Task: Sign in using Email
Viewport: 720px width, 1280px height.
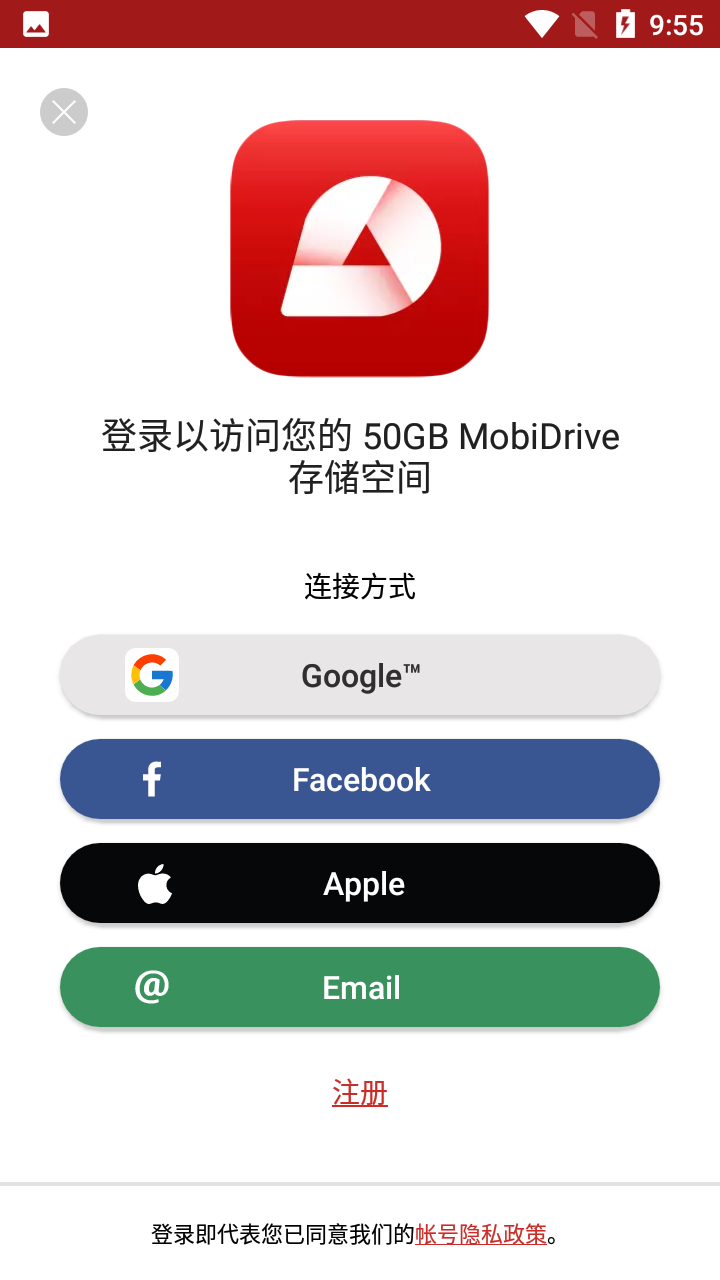Action: [x=360, y=987]
